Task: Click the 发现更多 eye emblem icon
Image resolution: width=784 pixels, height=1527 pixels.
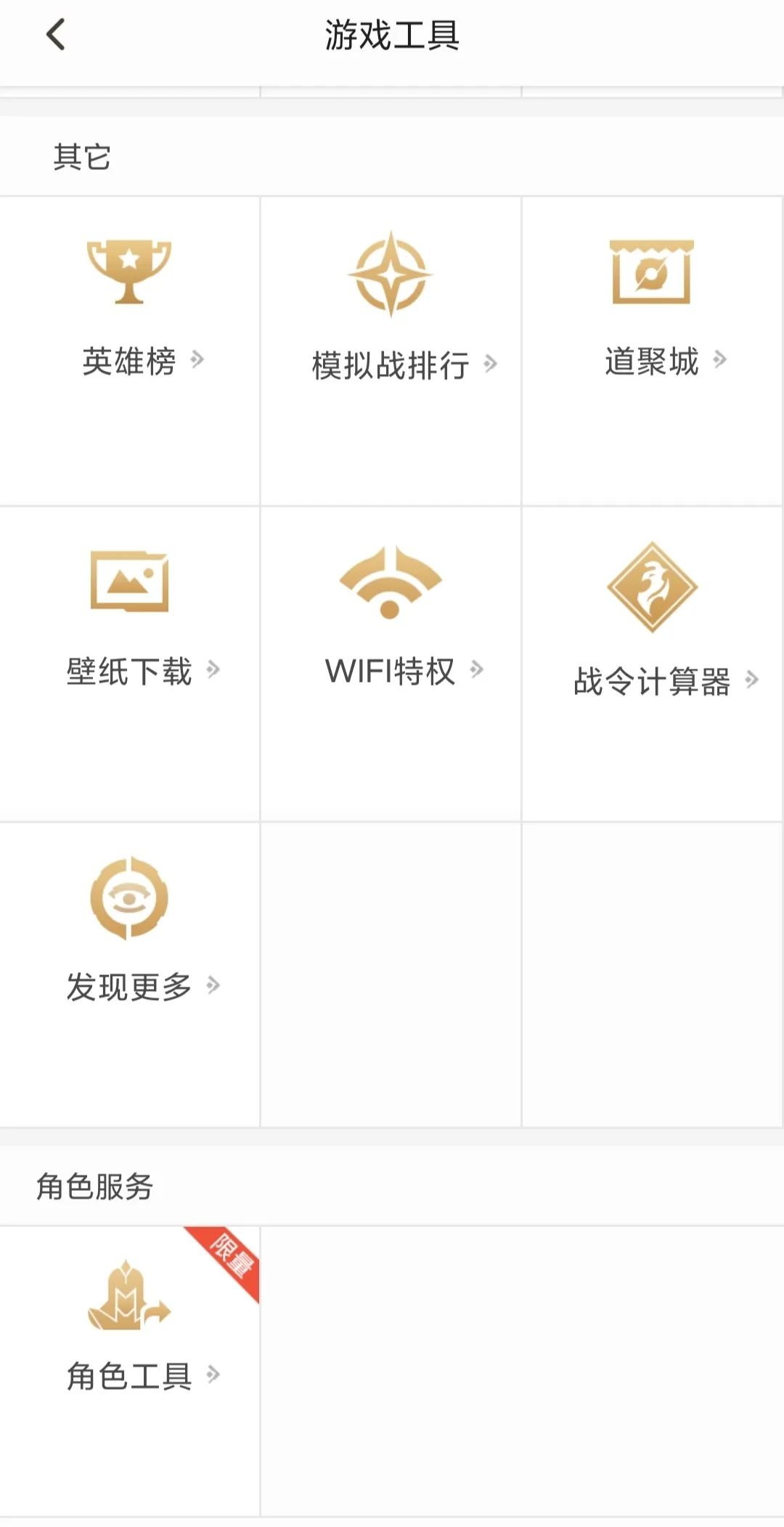Action: pos(129,897)
